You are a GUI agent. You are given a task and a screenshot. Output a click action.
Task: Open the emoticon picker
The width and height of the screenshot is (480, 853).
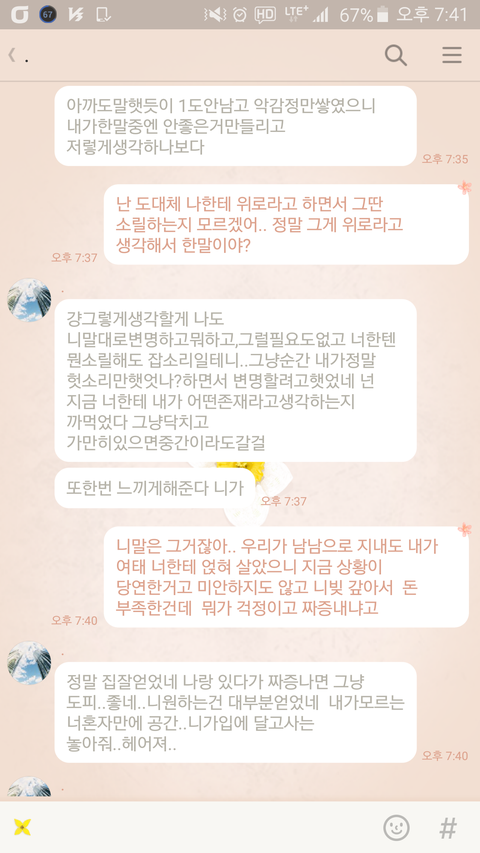(x=396, y=827)
